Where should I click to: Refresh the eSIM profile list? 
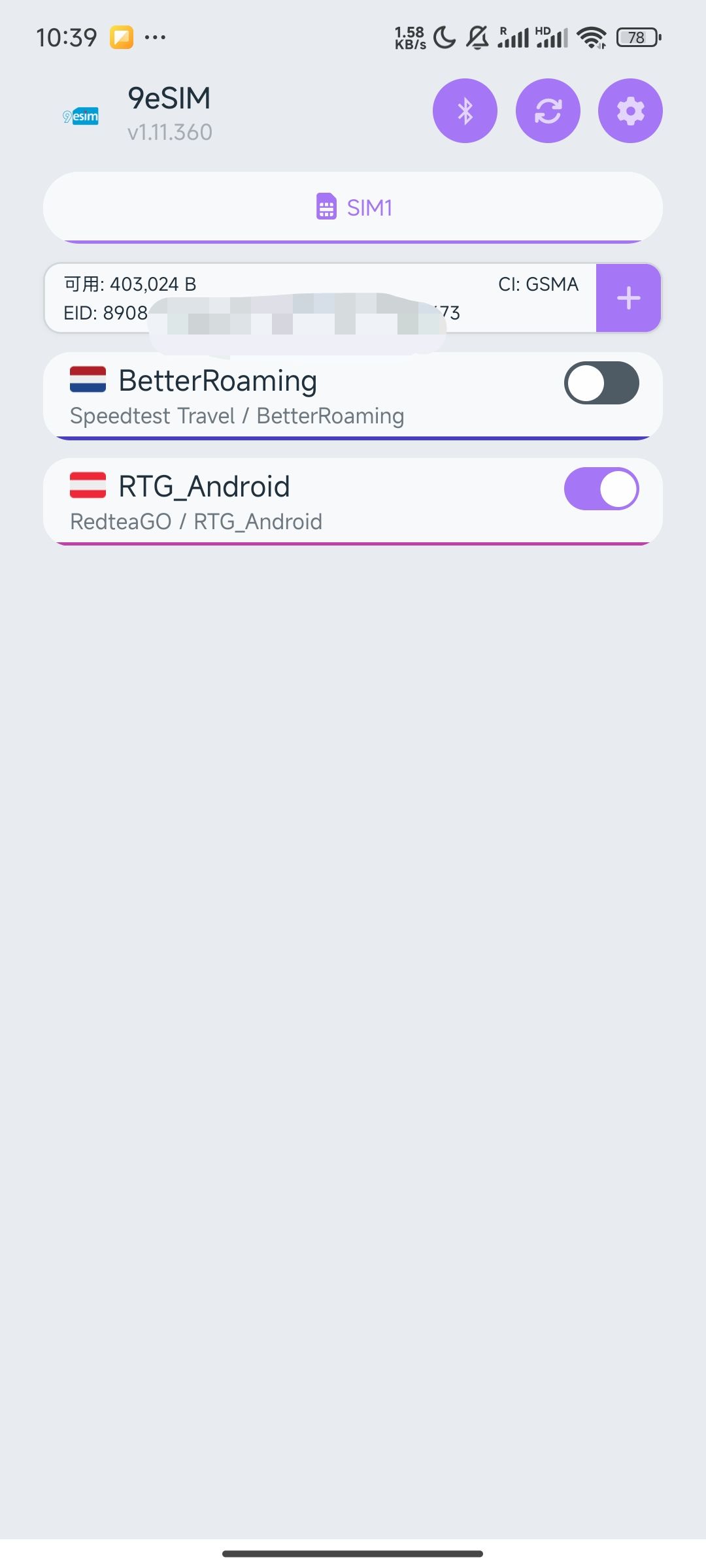(x=548, y=111)
